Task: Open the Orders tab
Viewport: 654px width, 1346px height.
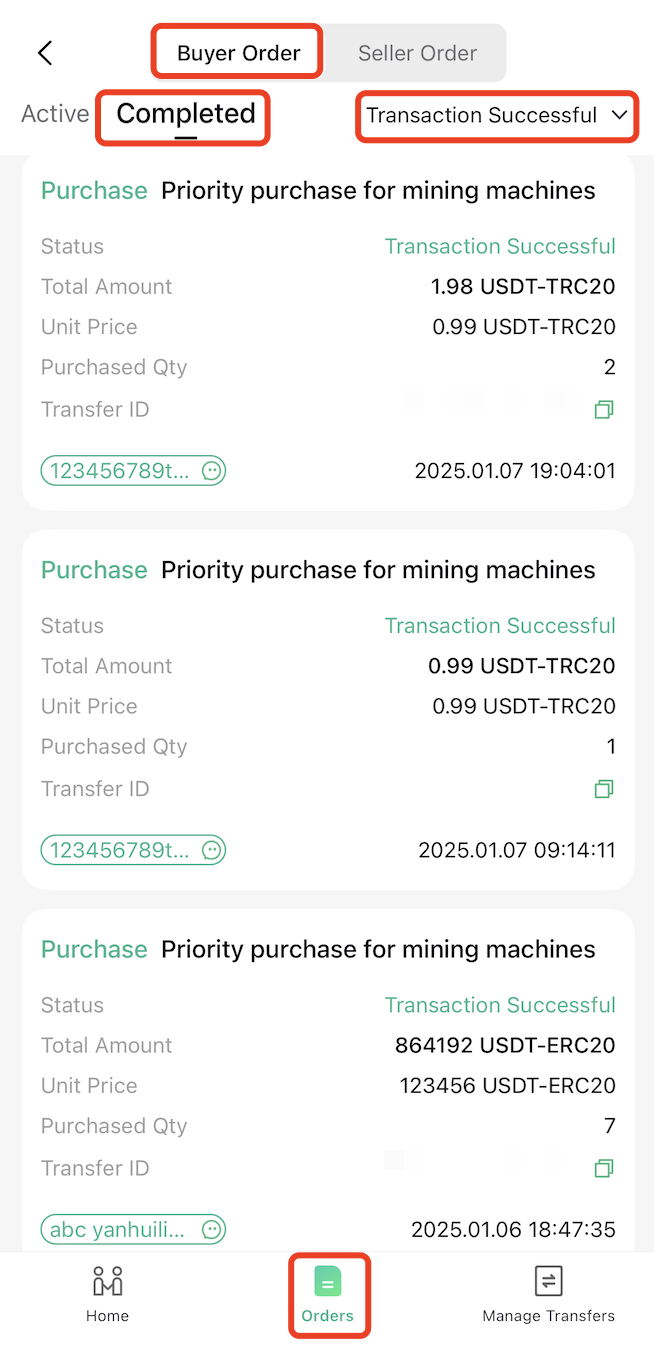Action: point(328,1295)
